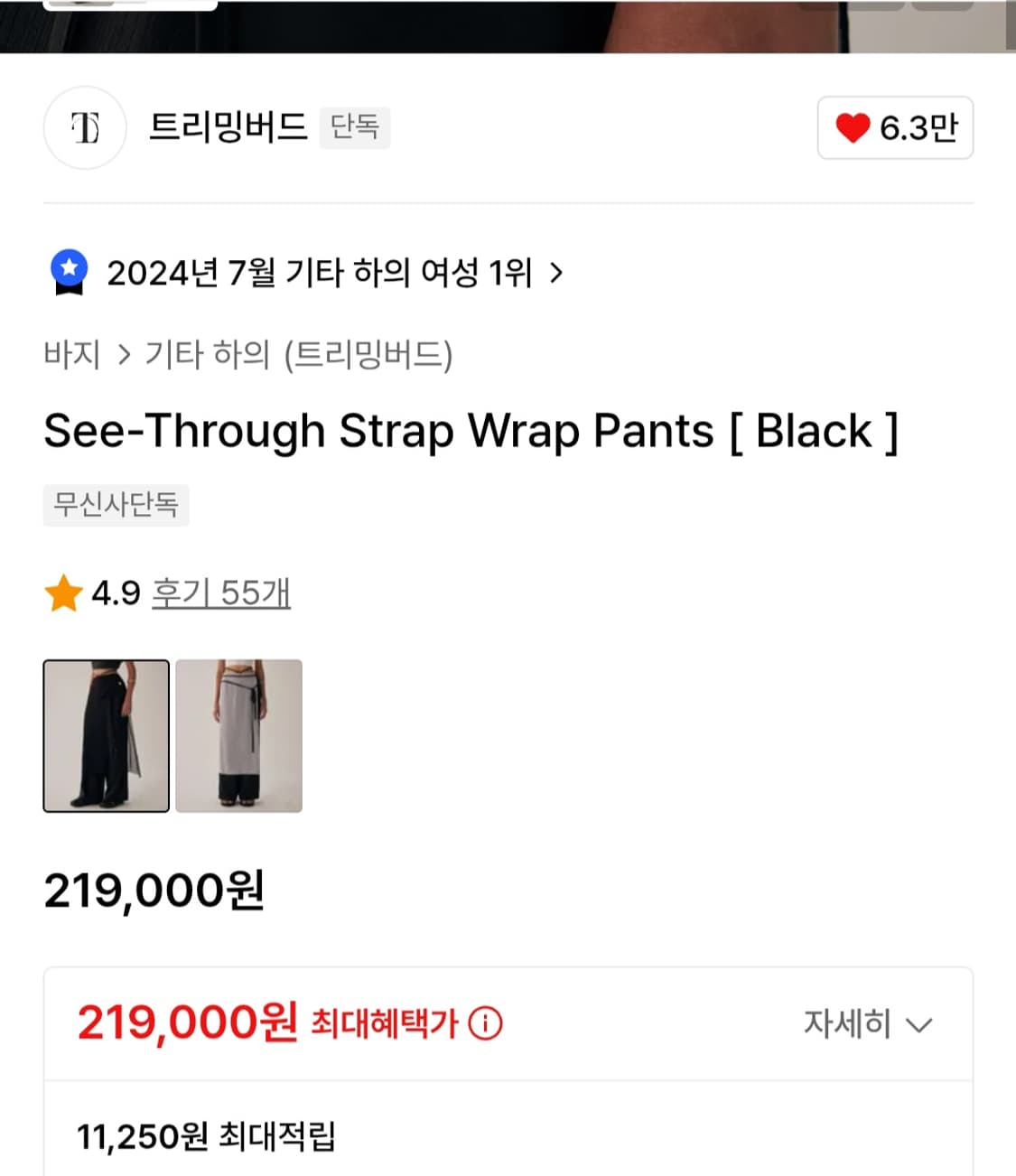Click the info icon beside 최대혜택가
The width and height of the screenshot is (1016, 1176).
click(x=485, y=1024)
